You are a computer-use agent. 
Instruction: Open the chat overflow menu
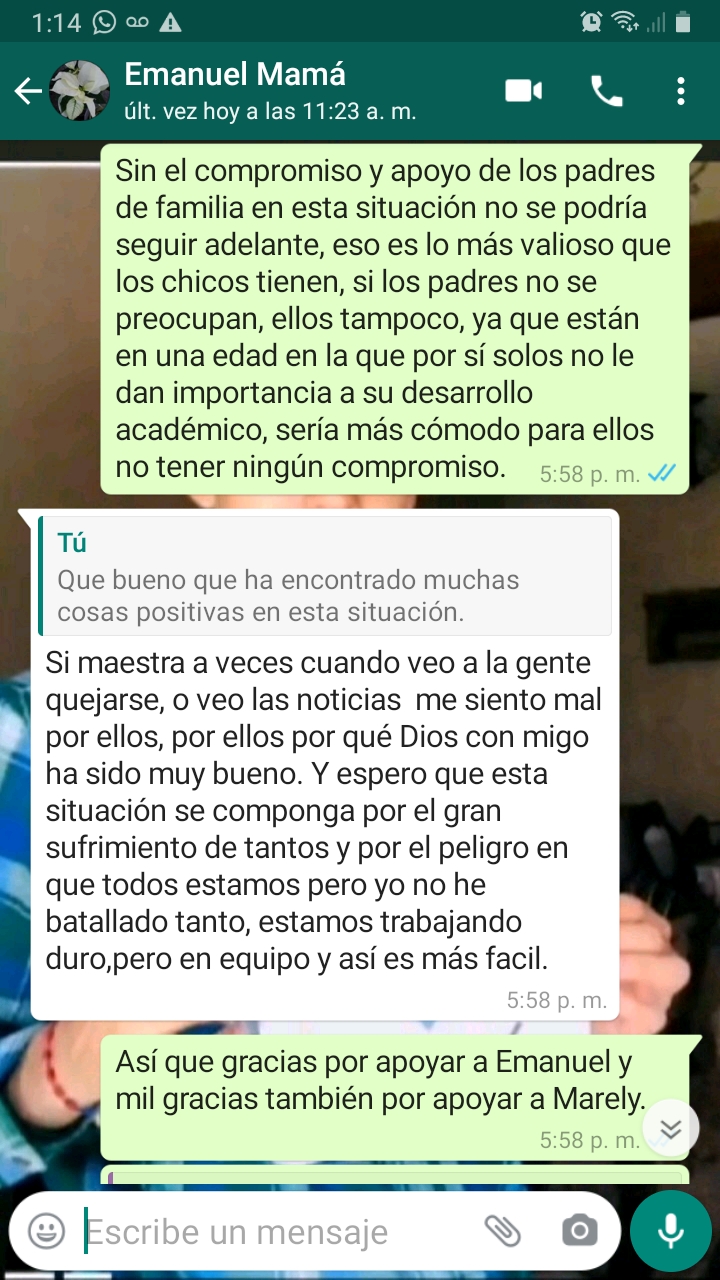[681, 92]
